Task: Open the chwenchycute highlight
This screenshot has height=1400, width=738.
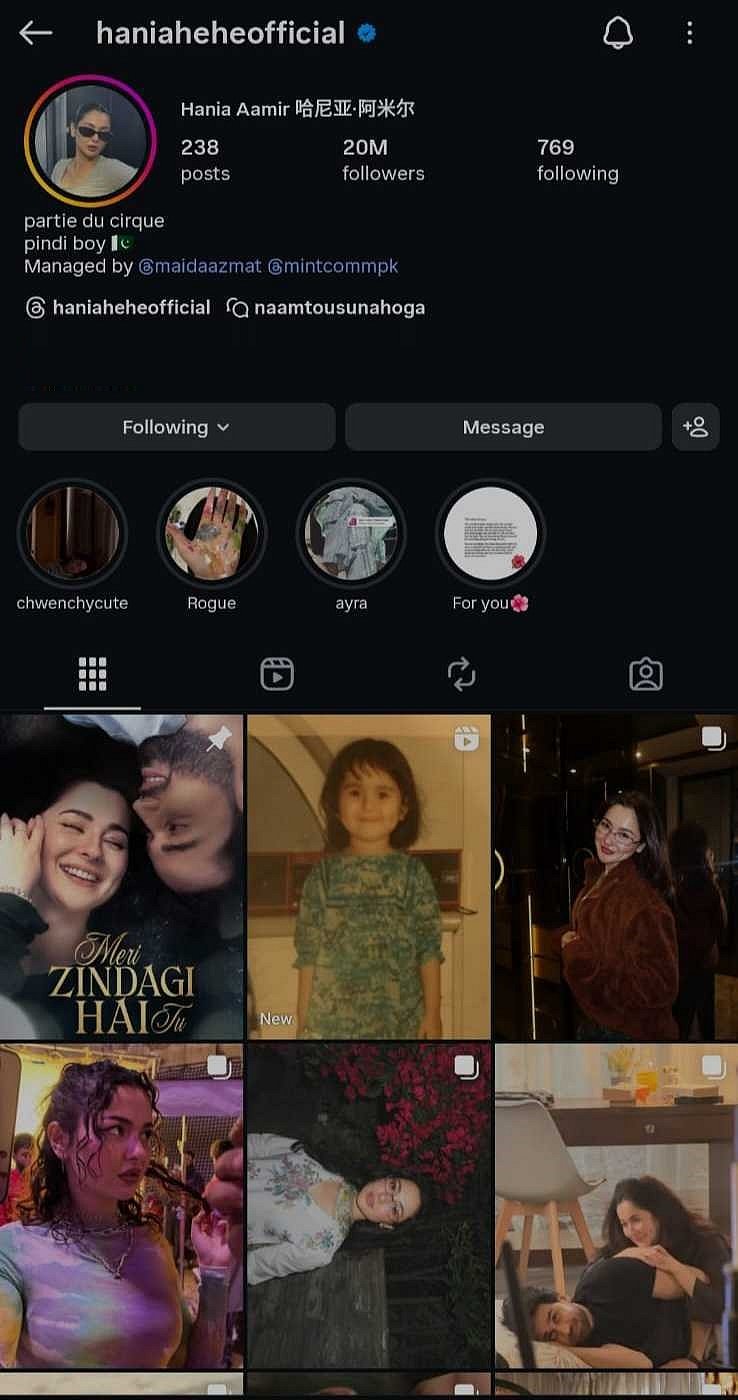Action: pos(72,534)
